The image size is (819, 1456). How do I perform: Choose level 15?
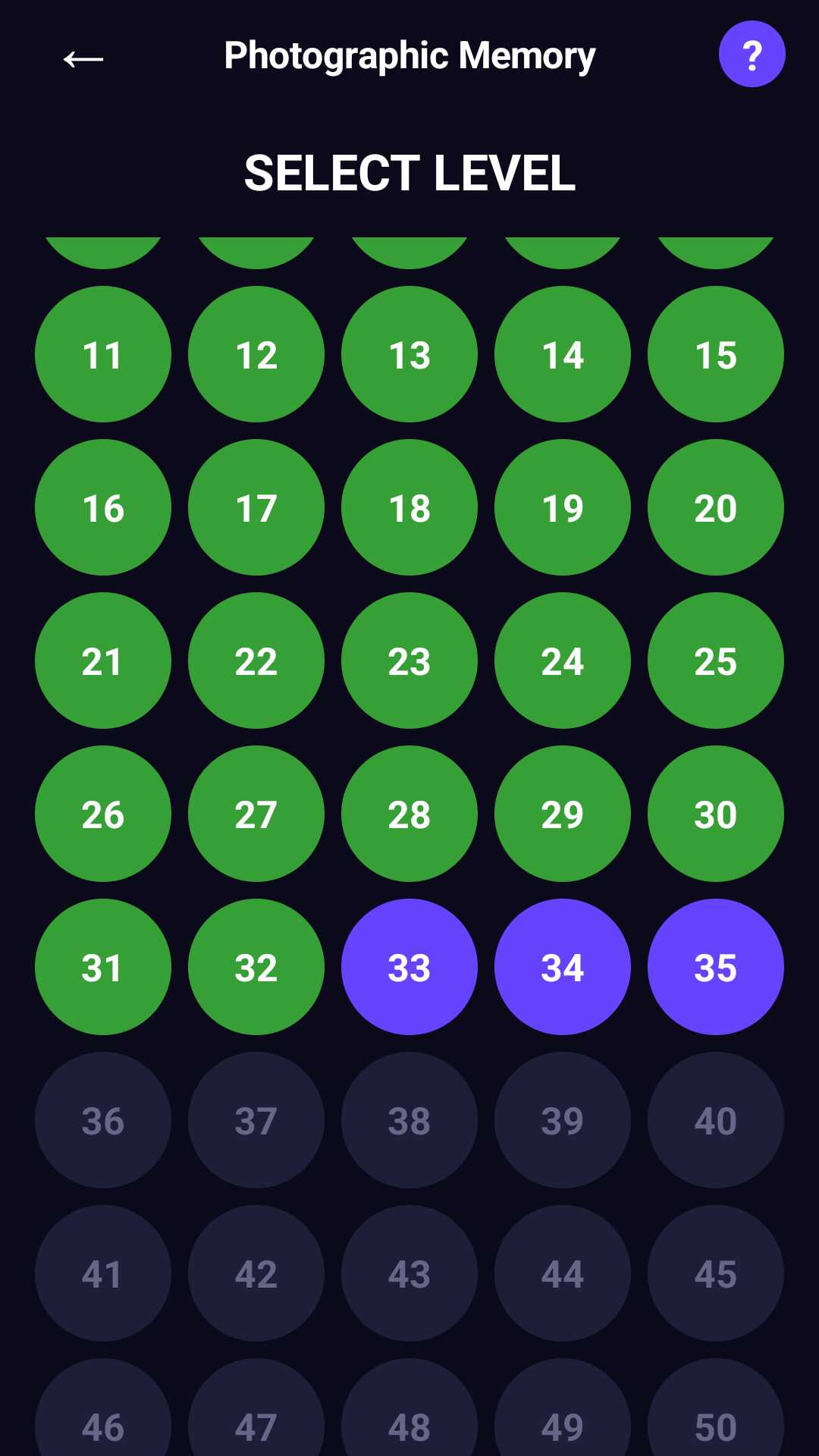(x=716, y=354)
